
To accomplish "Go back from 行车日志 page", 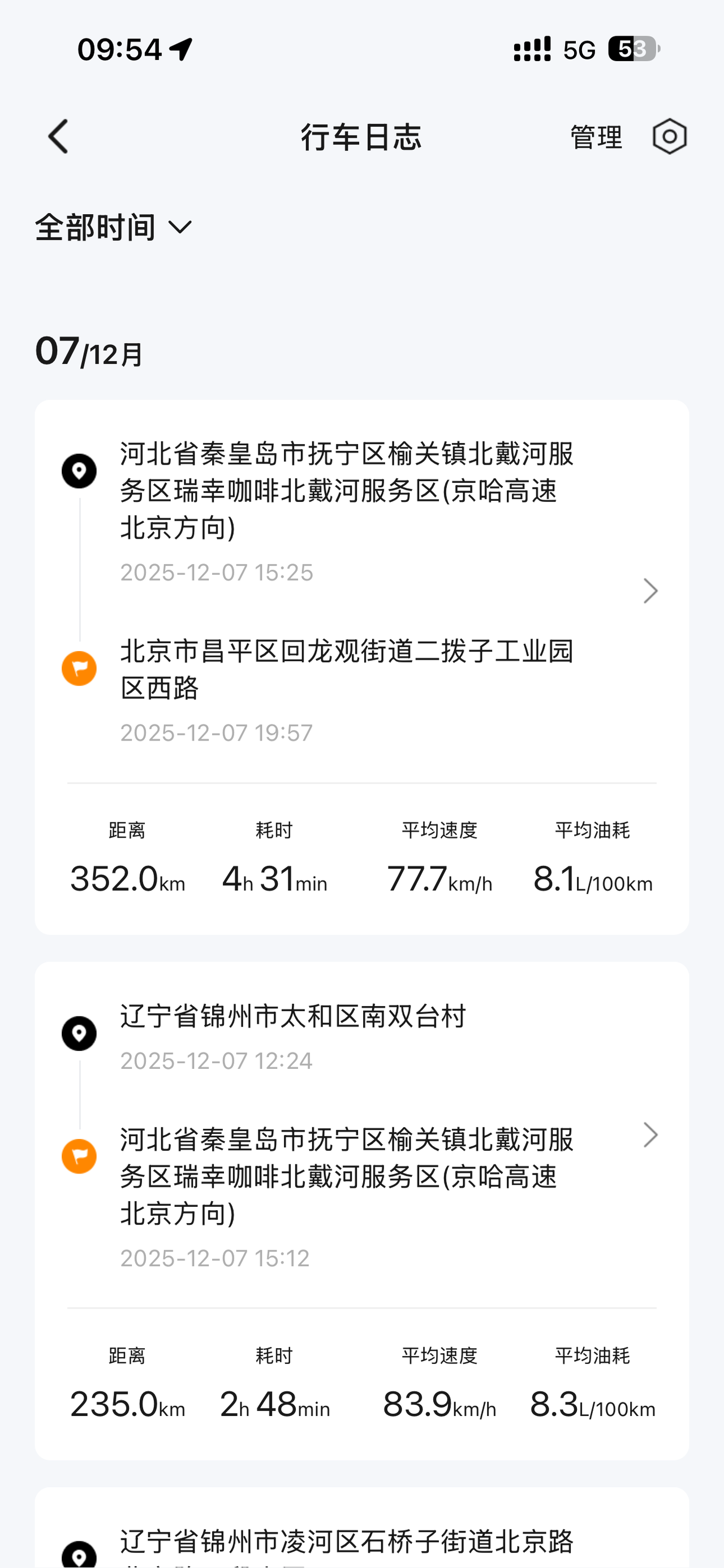I will click(x=58, y=137).
